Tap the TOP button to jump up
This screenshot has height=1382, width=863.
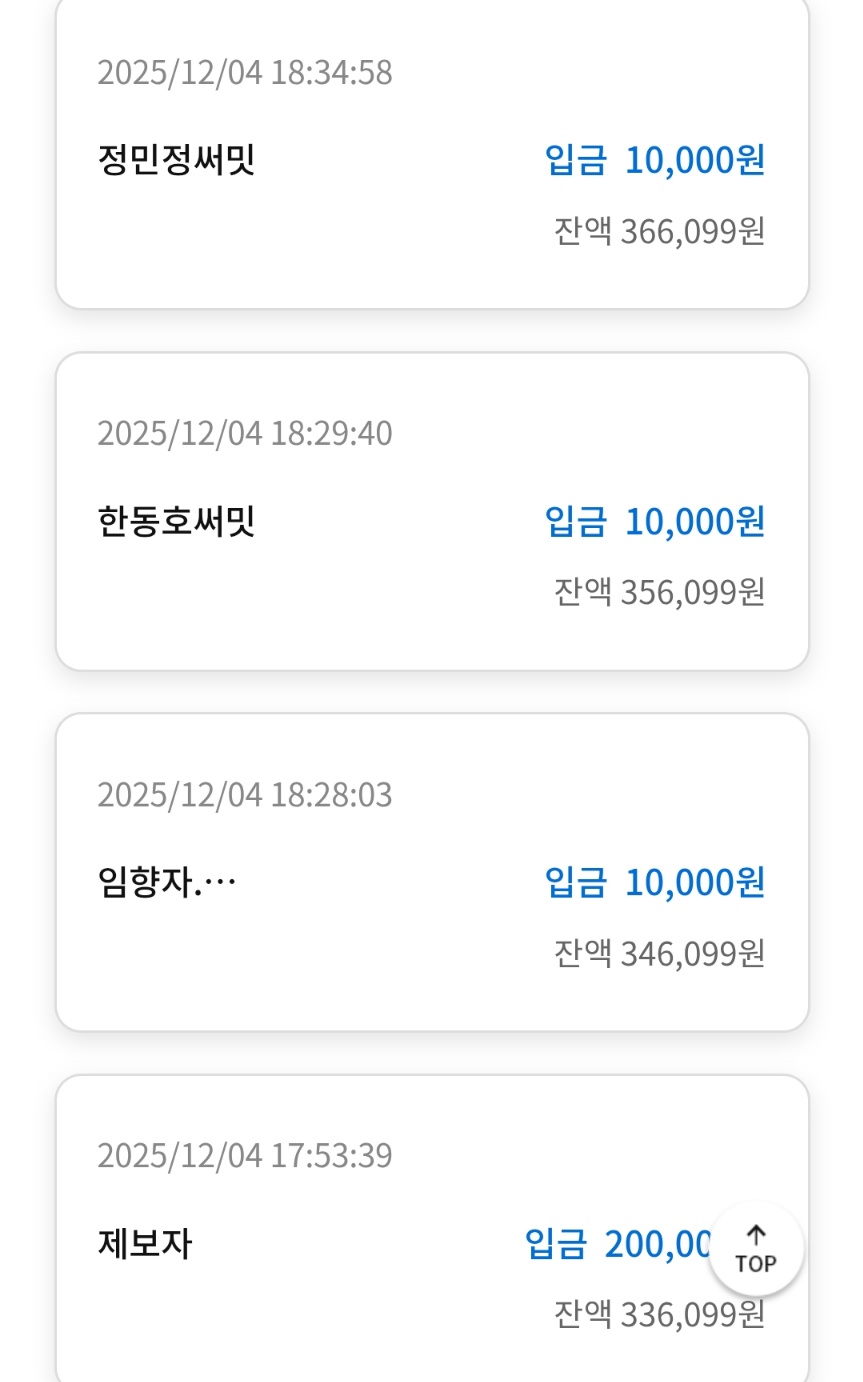(x=755, y=1250)
